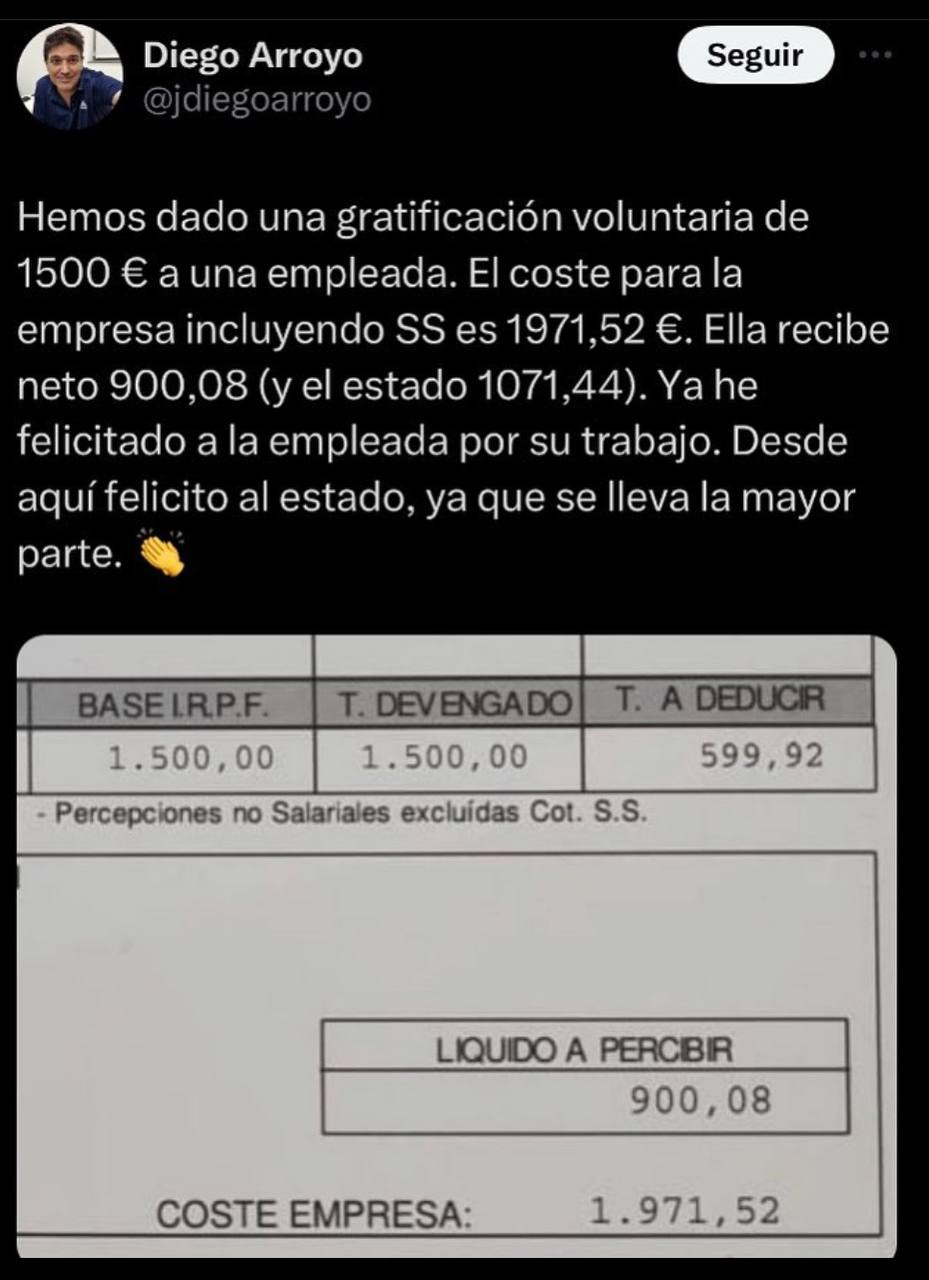Image resolution: width=929 pixels, height=1280 pixels.
Task: Follow Diego Arroyo with the Seguir button
Action: click(x=755, y=55)
